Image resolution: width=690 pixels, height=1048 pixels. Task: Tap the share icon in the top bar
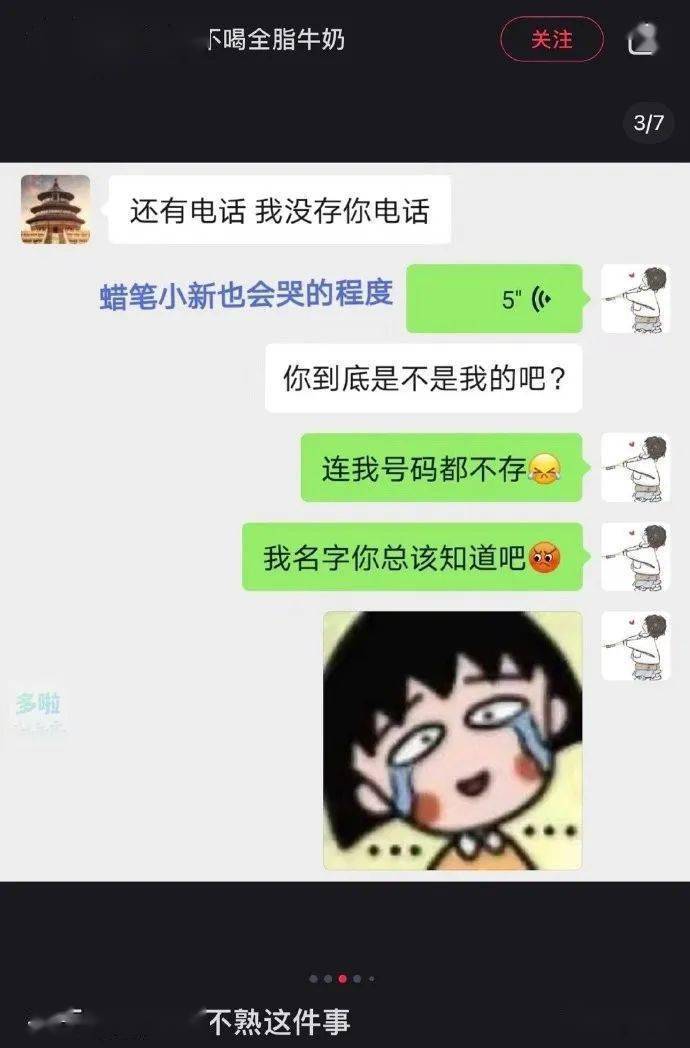click(x=642, y=40)
